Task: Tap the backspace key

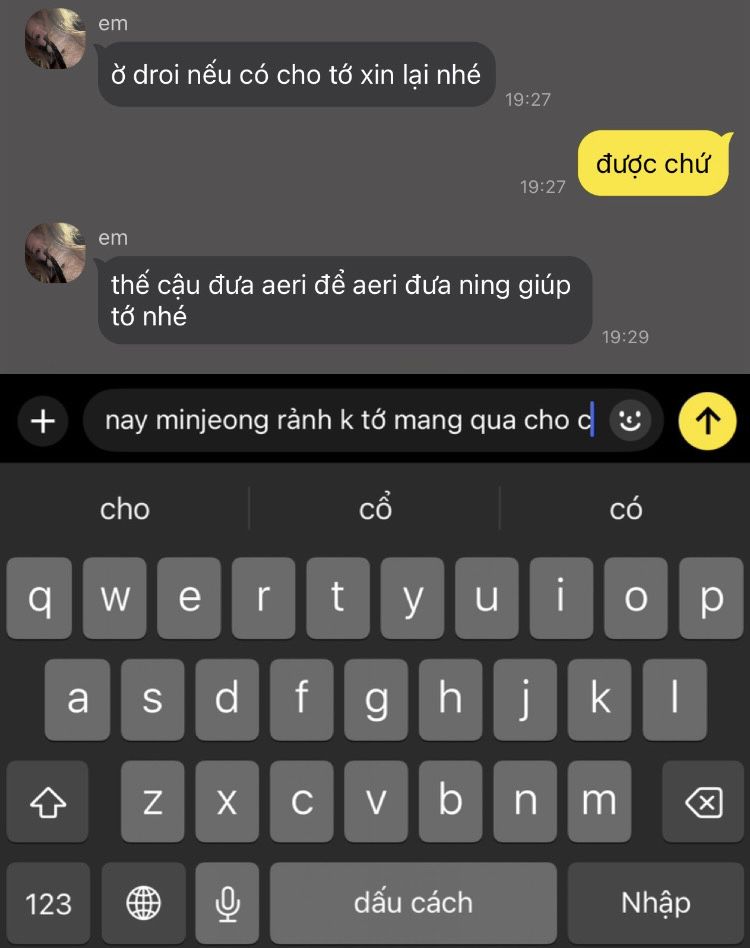Action: point(705,802)
